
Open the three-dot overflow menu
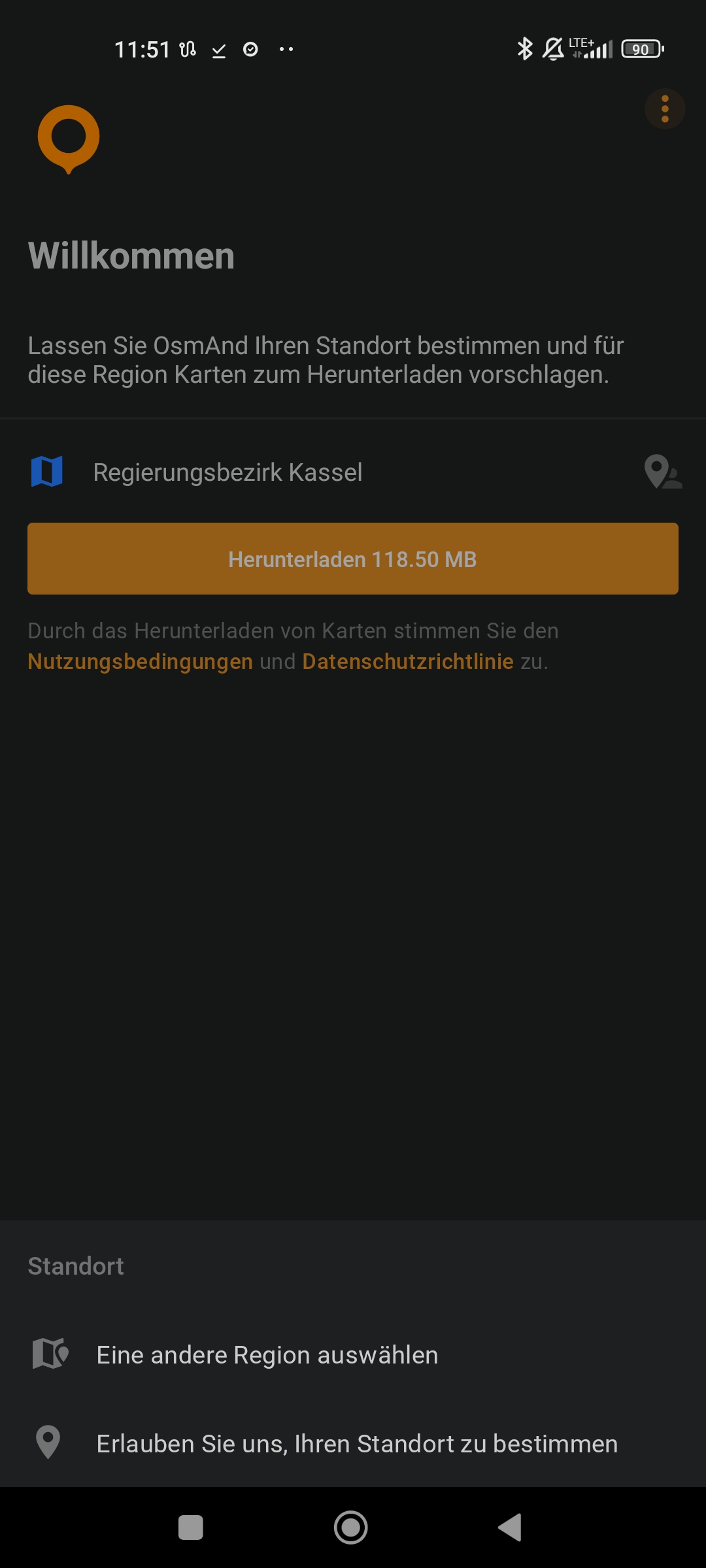pos(665,109)
